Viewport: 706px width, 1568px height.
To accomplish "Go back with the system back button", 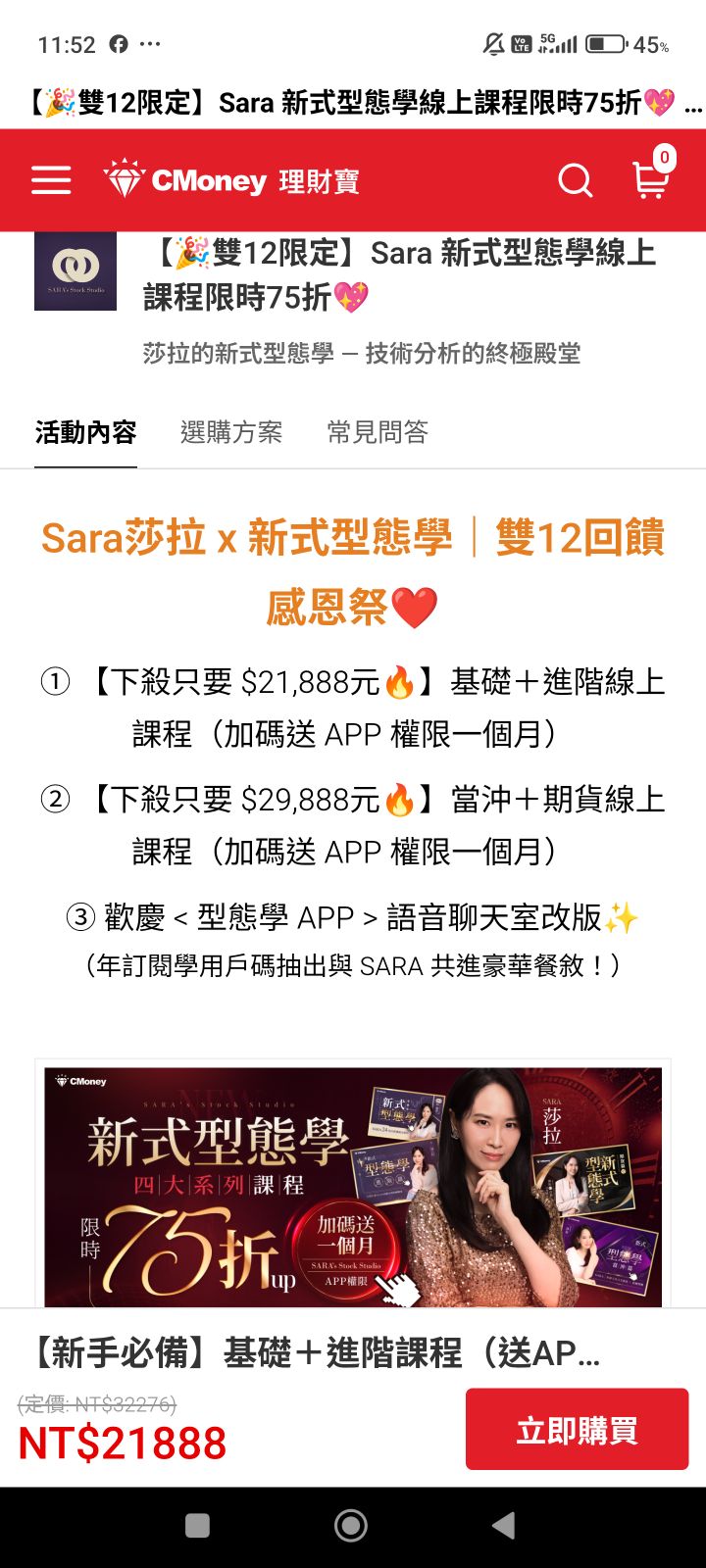I will (x=504, y=1525).
